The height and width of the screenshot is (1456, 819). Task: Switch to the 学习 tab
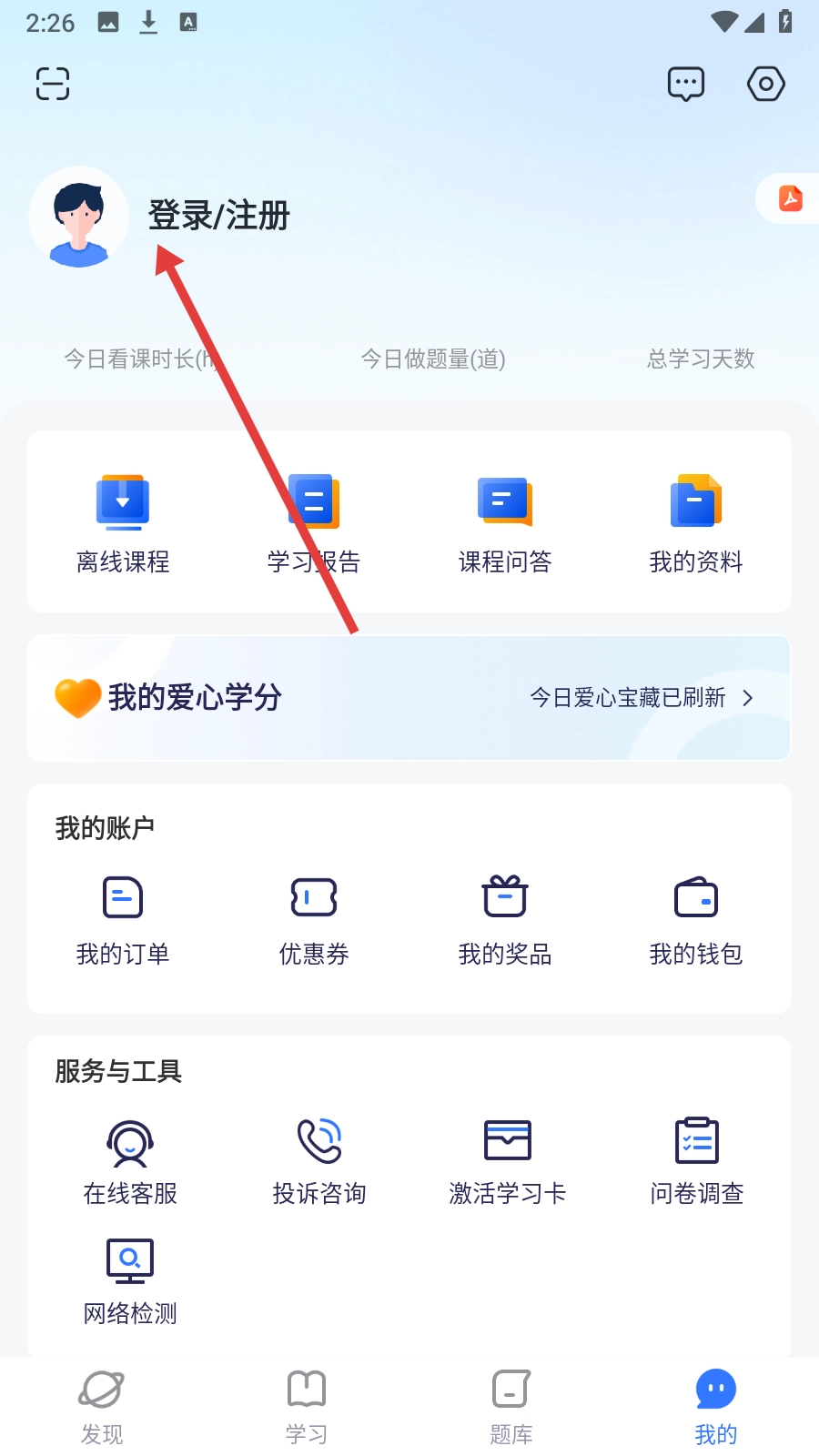307,1407
